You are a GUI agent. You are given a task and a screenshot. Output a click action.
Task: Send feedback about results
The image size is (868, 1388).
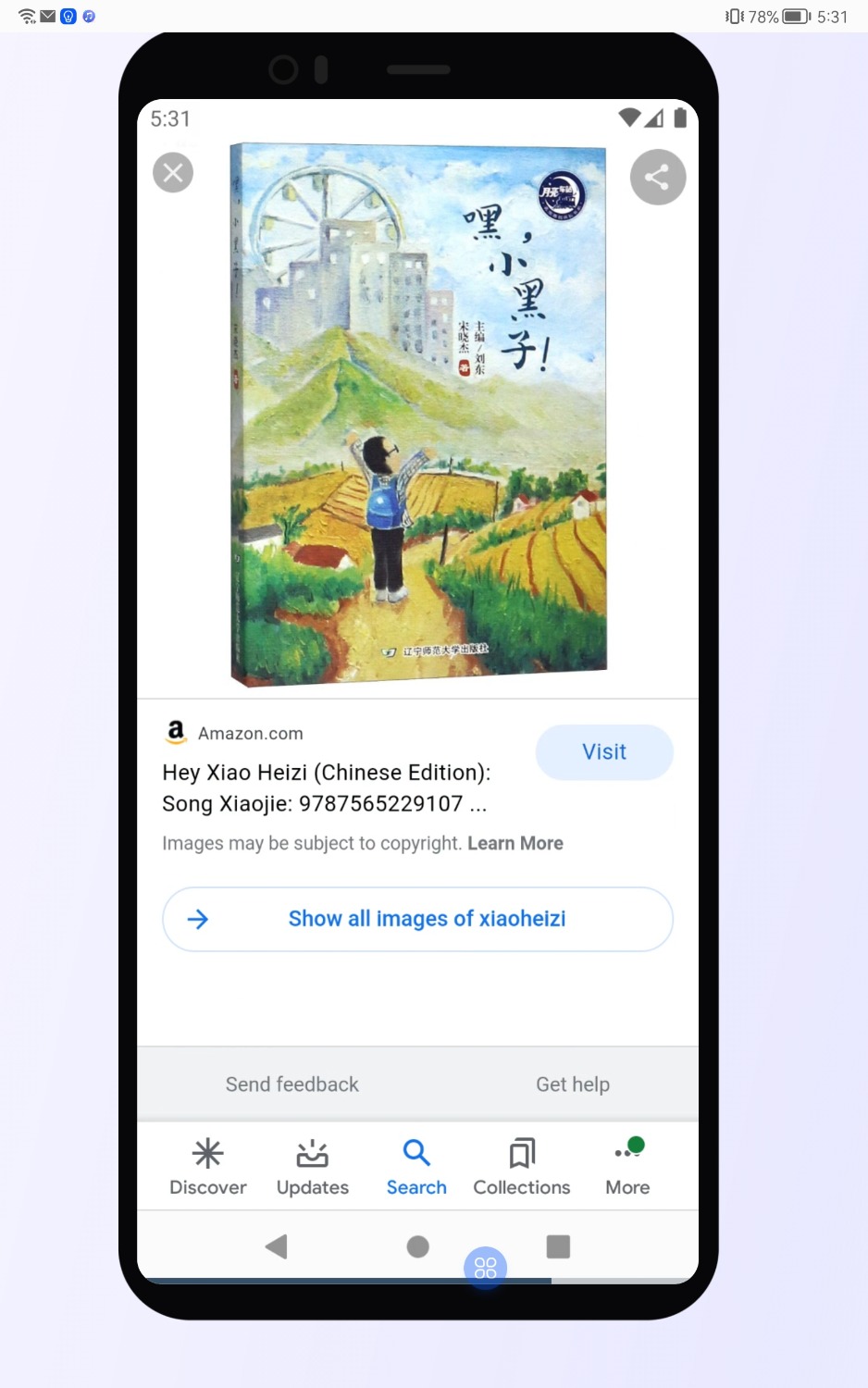[x=291, y=1084]
